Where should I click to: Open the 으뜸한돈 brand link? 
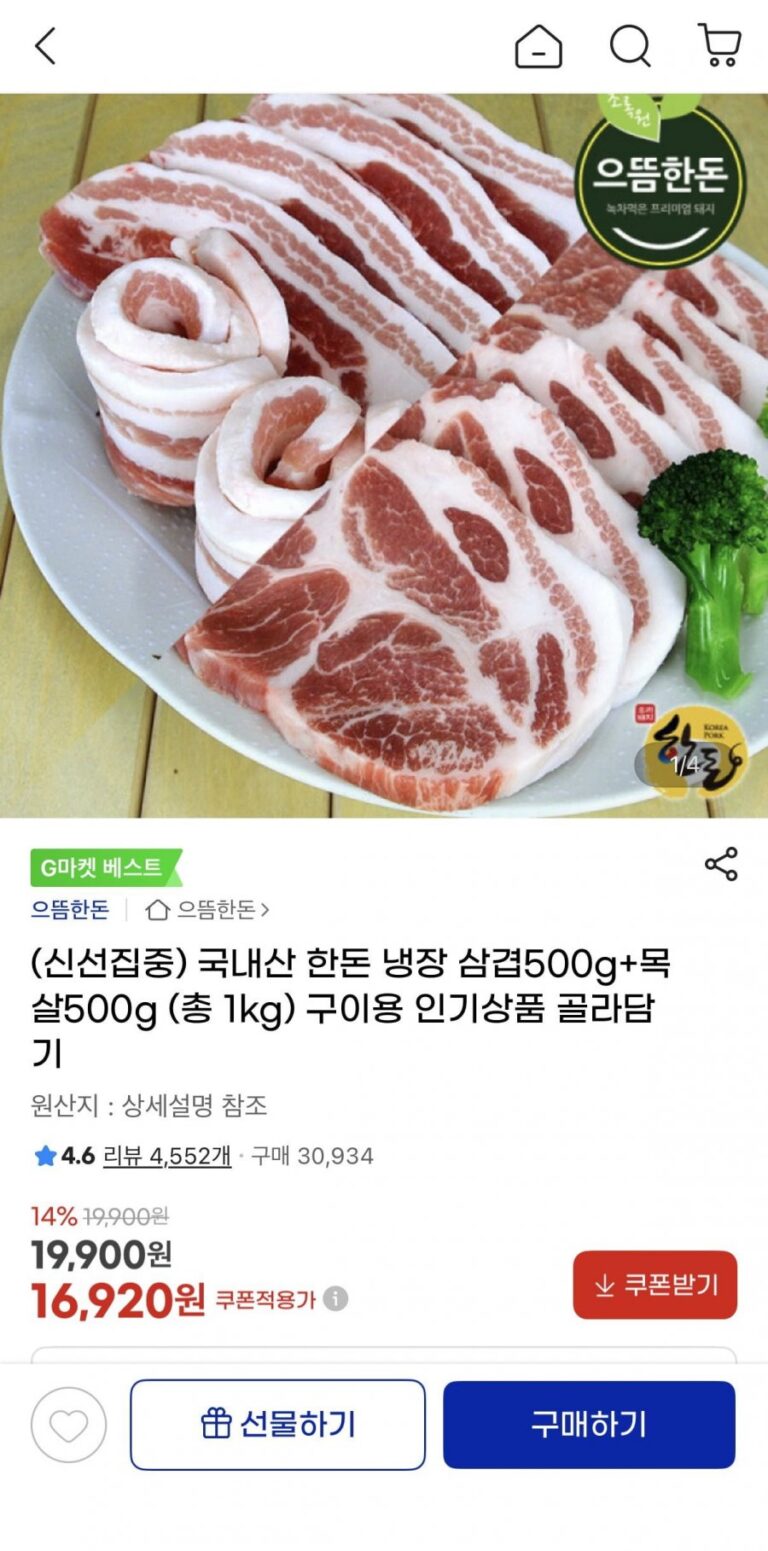tap(70, 910)
